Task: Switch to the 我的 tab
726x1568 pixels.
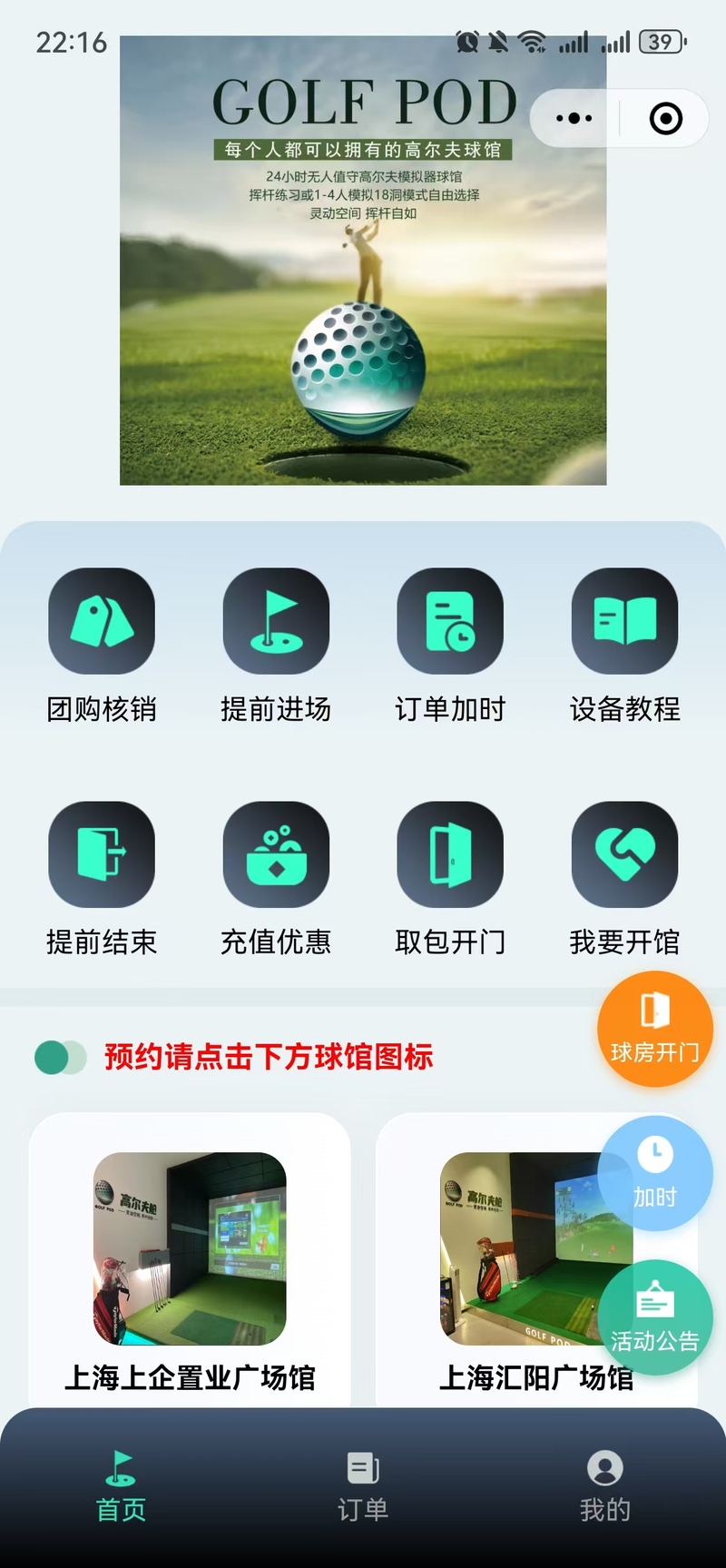Action: point(605,1486)
